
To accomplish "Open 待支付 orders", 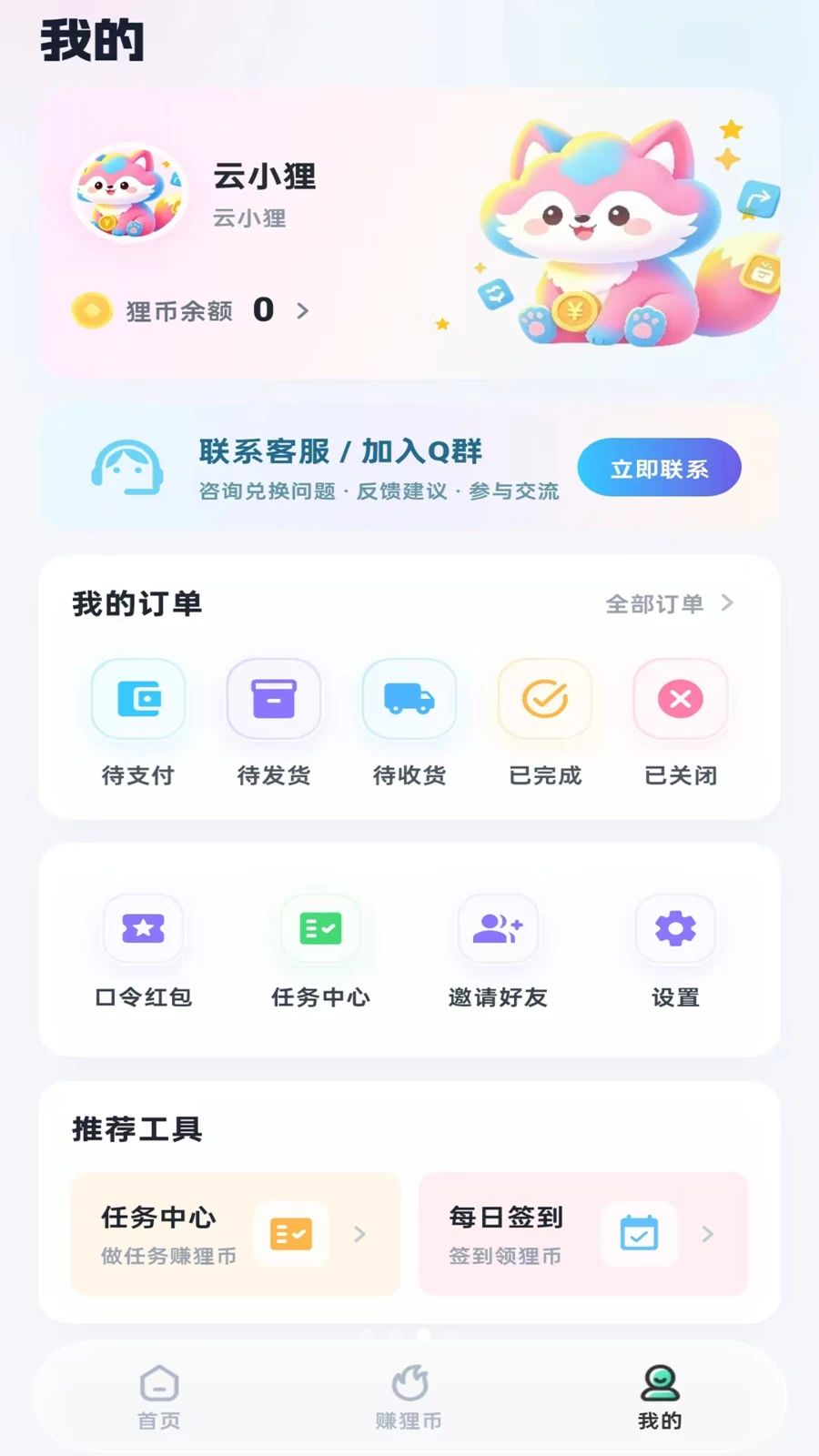I will 138,723.
